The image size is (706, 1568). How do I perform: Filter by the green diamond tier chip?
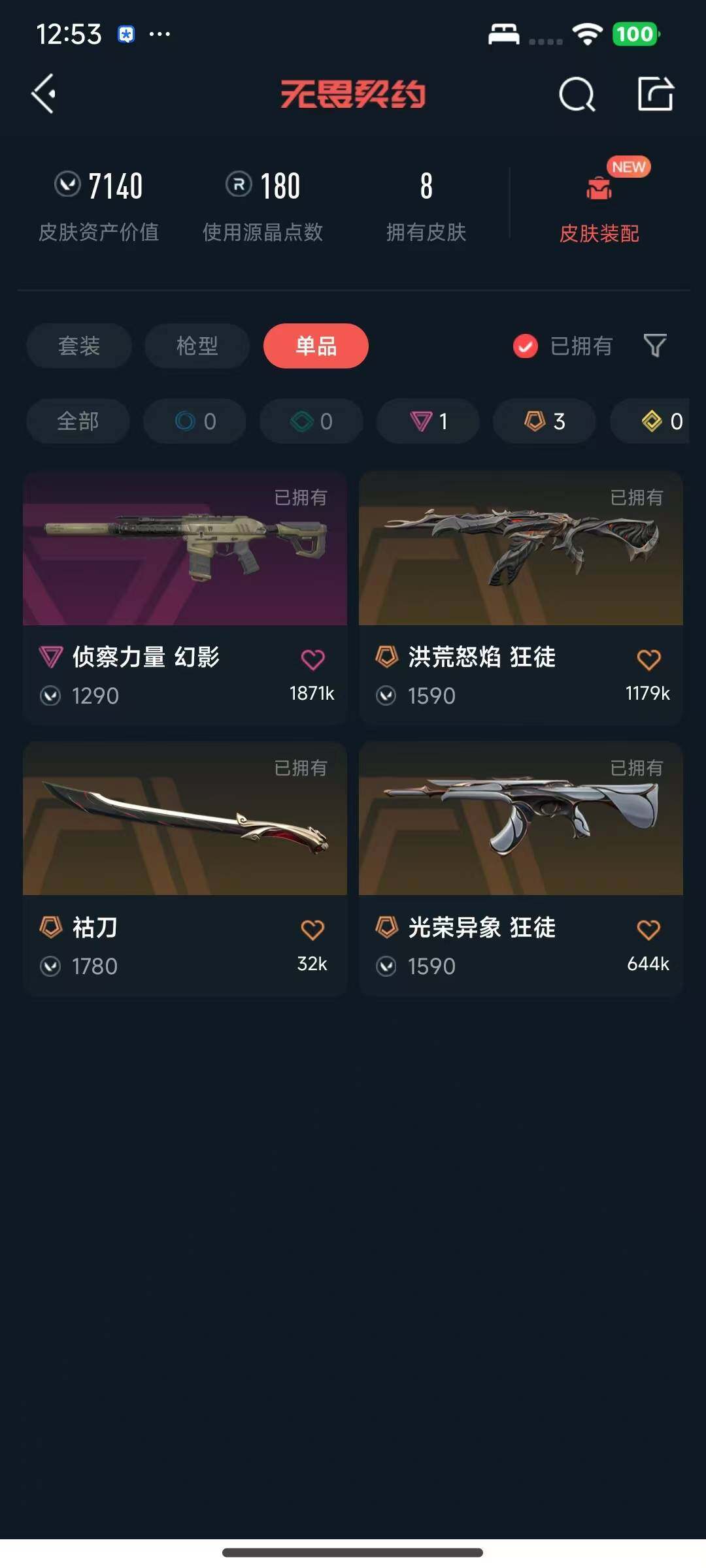click(311, 421)
